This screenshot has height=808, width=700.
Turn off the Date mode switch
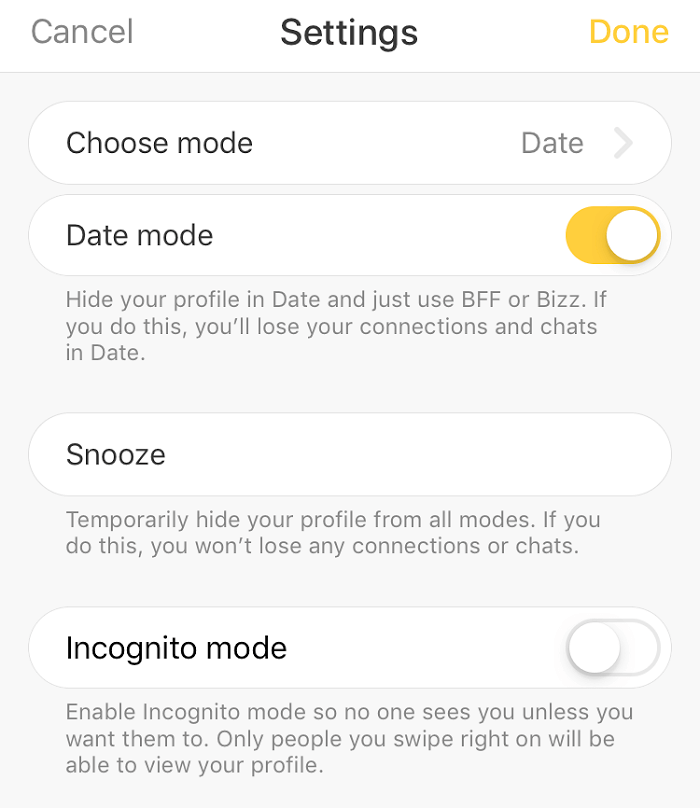(612, 236)
